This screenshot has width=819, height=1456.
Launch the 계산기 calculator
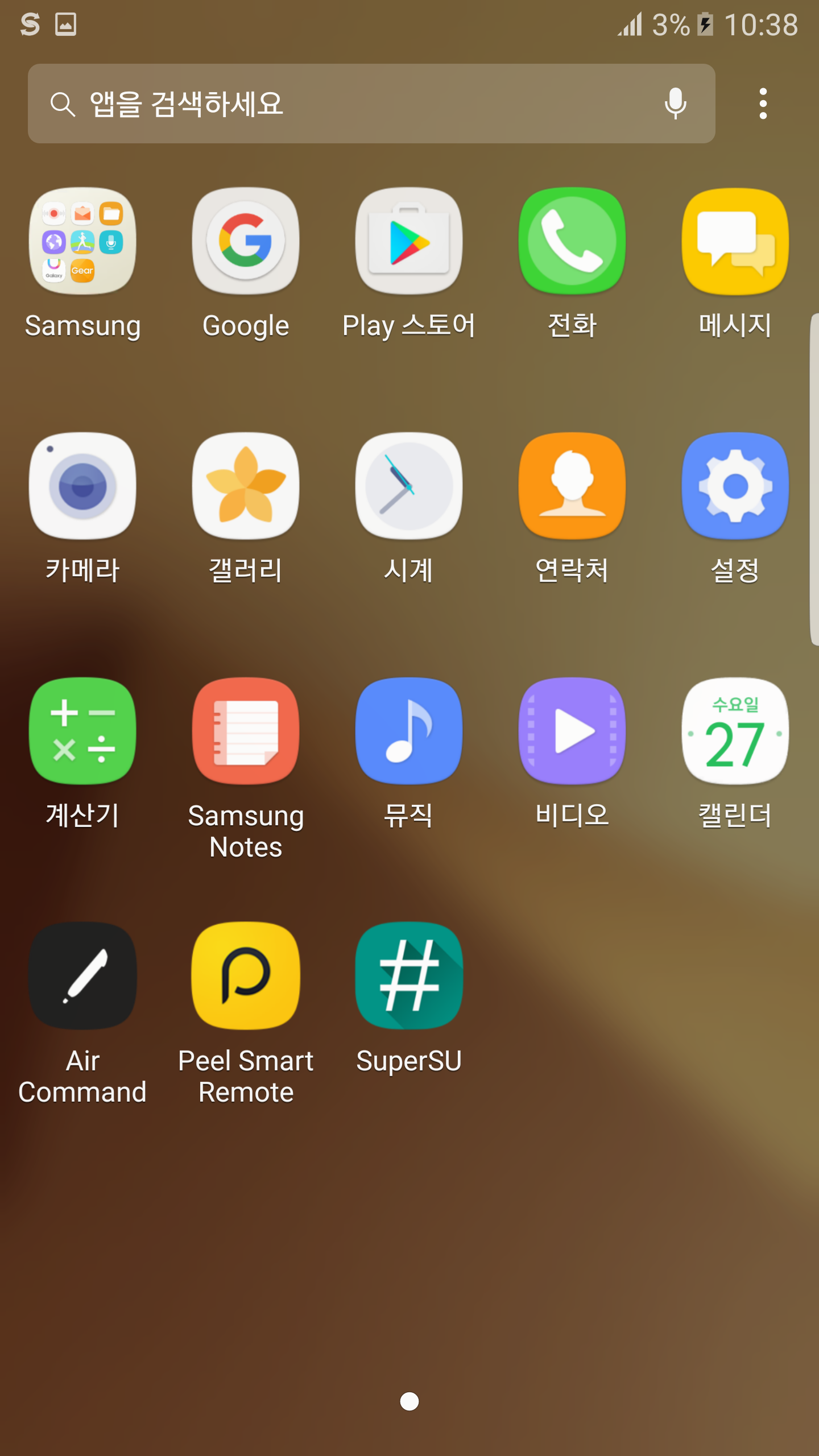[x=82, y=731]
